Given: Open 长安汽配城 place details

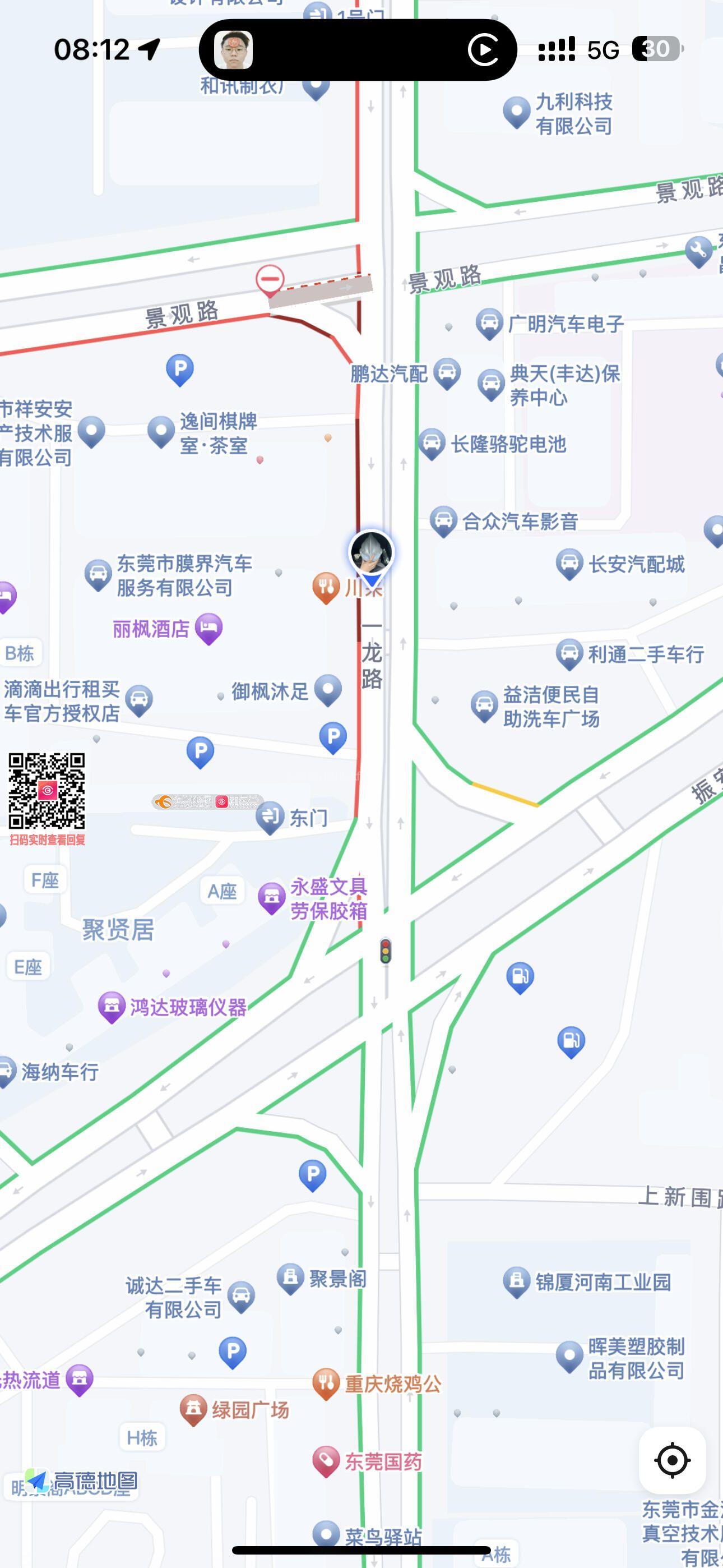Looking at the screenshot, I should coord(569,563).
